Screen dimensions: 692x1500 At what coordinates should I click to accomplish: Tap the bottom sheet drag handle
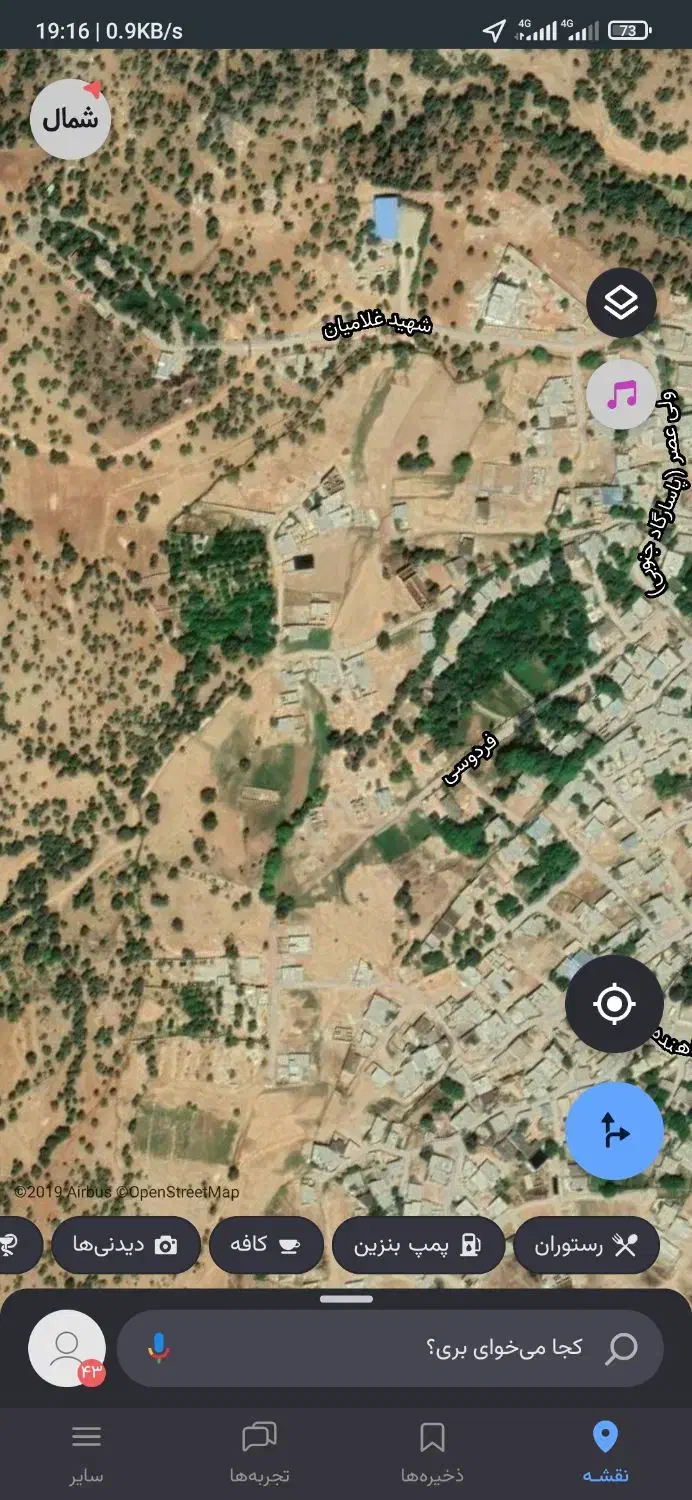[x=347, y=1299]
